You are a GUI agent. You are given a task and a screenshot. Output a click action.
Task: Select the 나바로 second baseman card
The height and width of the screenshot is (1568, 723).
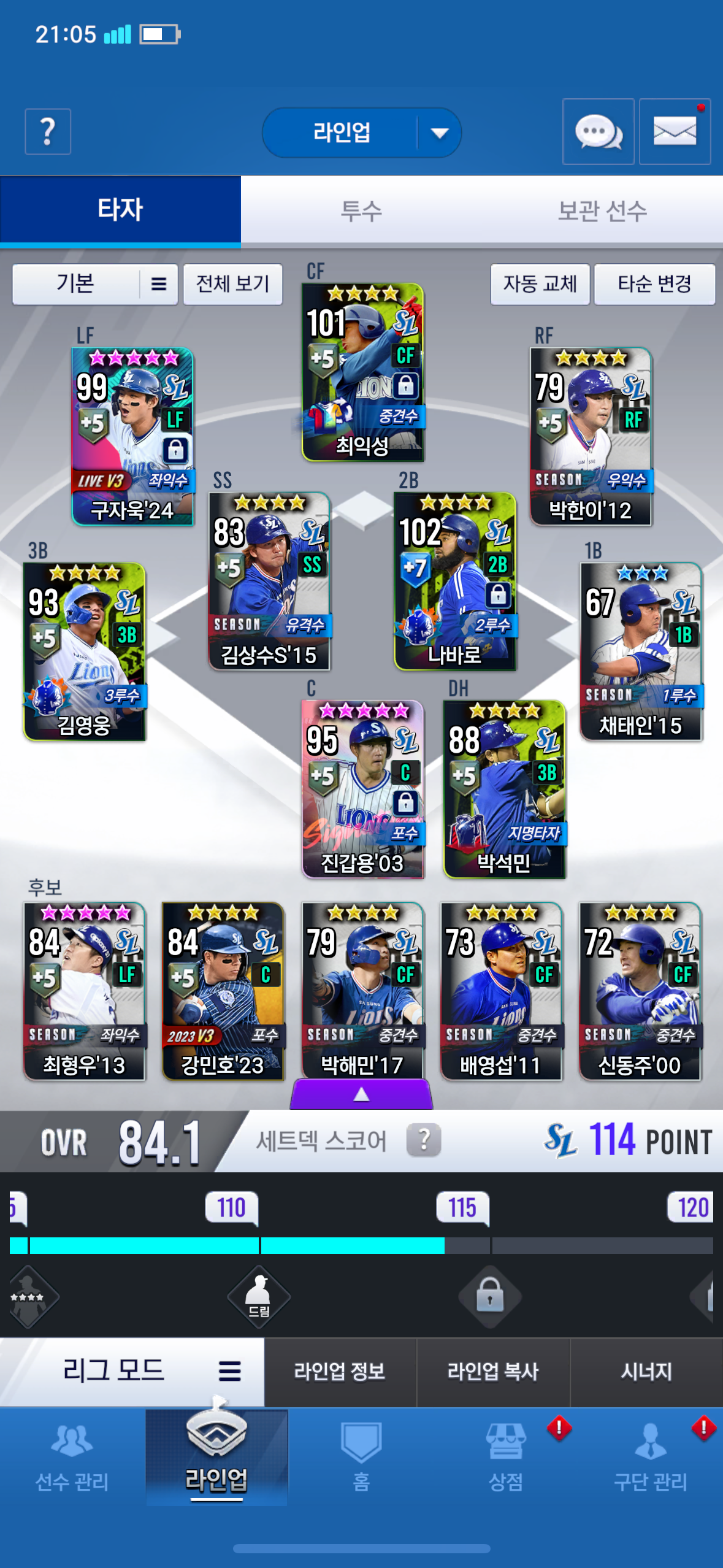pyautogui.click(x=455, y=582)
